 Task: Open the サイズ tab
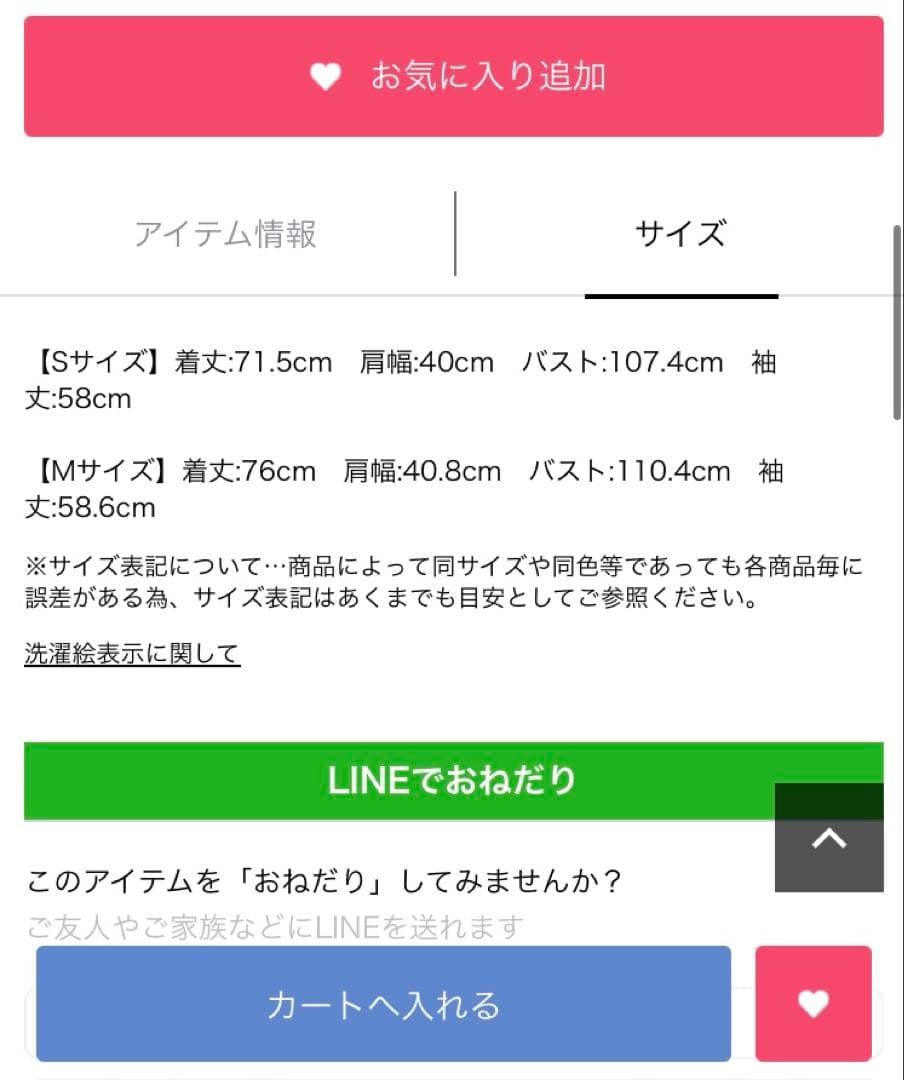point(681,232)
